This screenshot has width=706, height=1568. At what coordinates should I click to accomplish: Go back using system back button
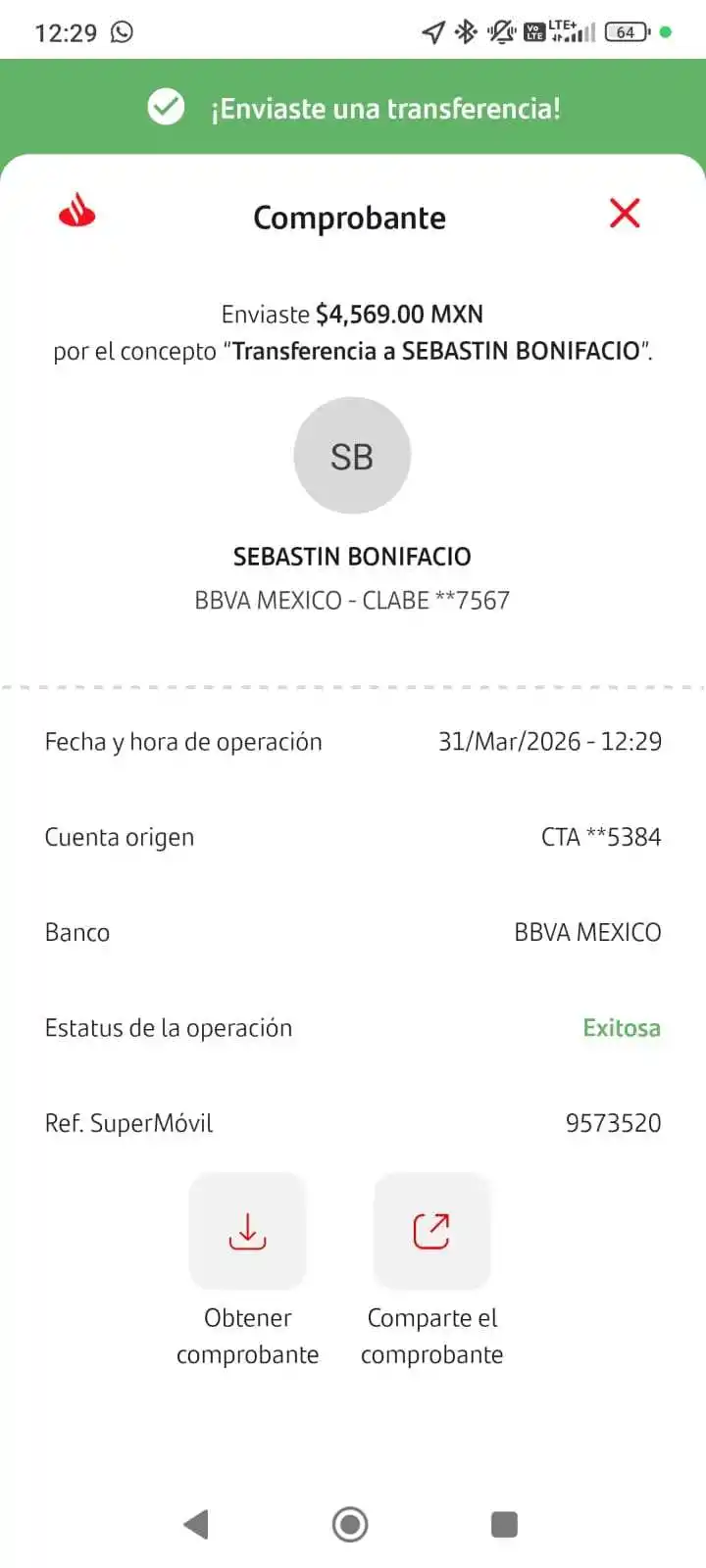(196, 1524)
